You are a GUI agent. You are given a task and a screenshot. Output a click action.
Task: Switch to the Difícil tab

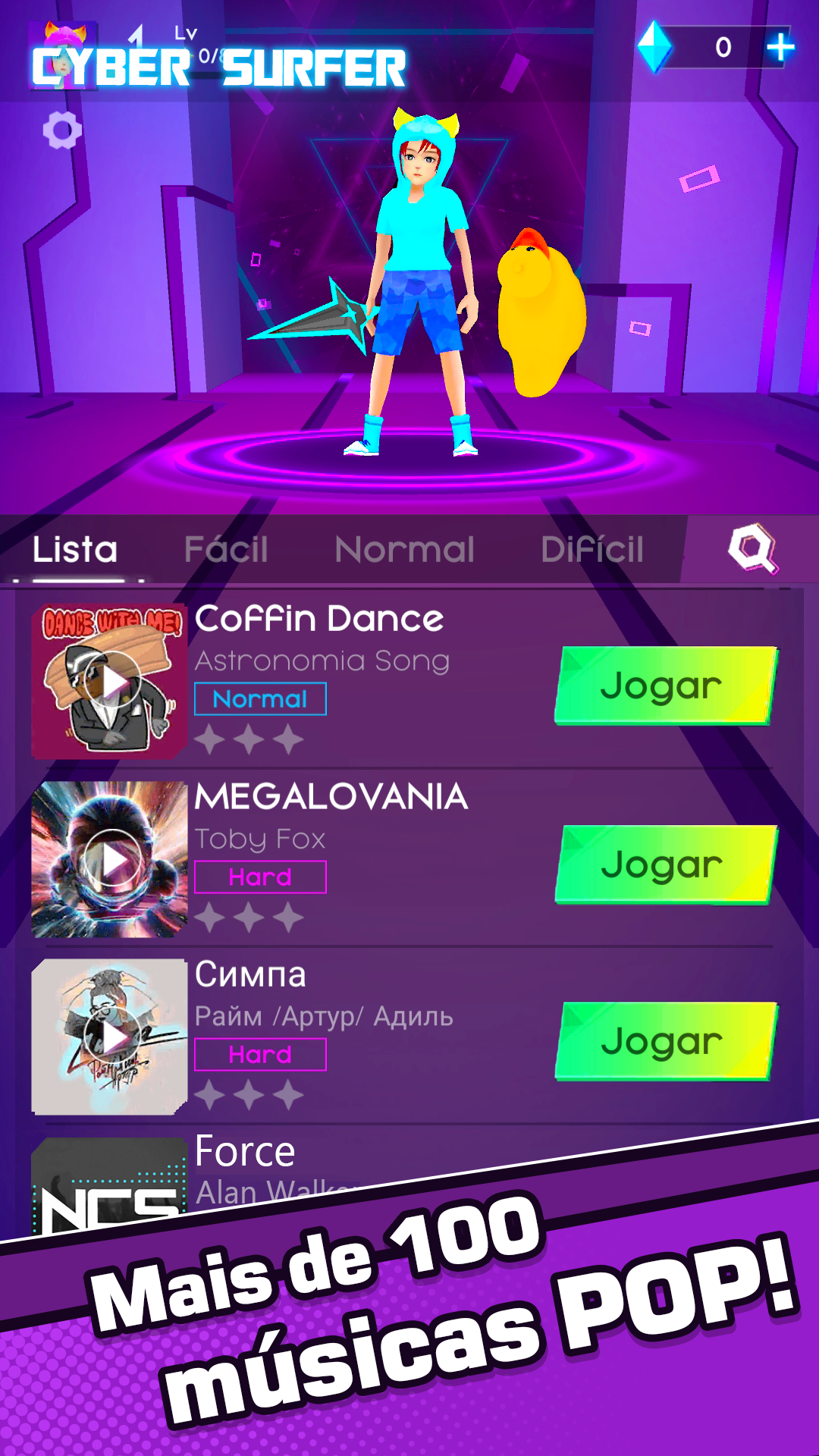(592, 550)
